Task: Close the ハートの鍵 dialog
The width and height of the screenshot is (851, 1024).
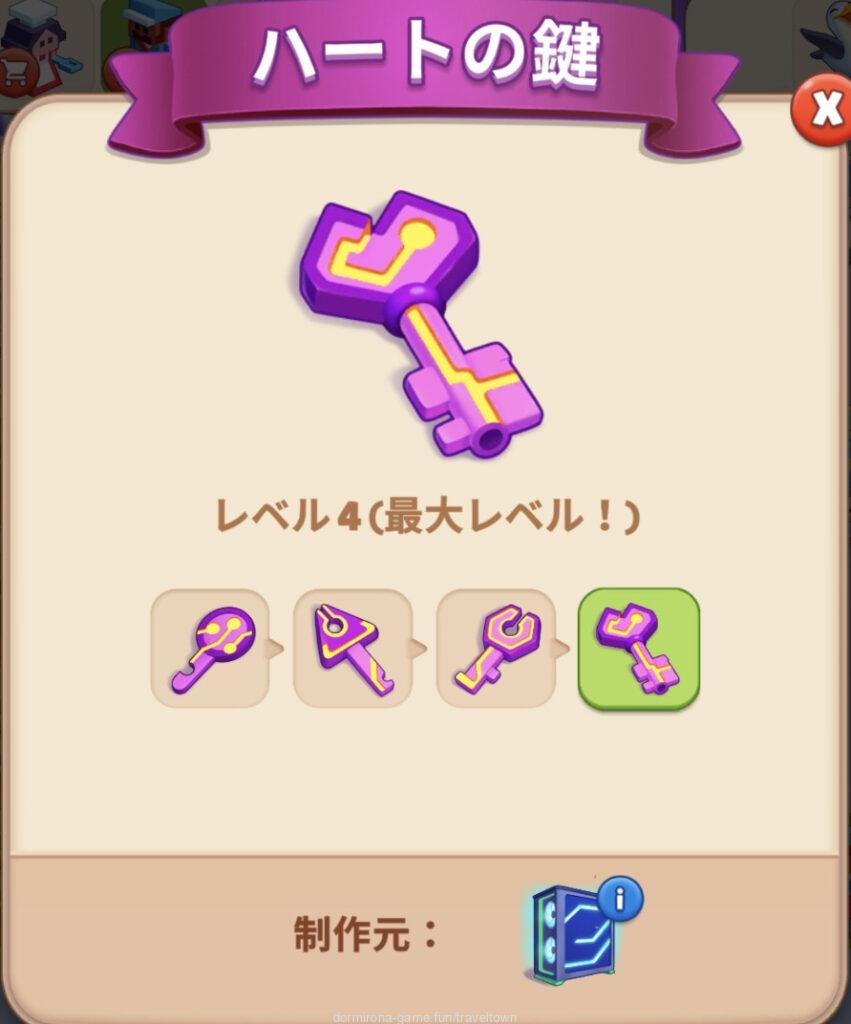Action: 821,111
